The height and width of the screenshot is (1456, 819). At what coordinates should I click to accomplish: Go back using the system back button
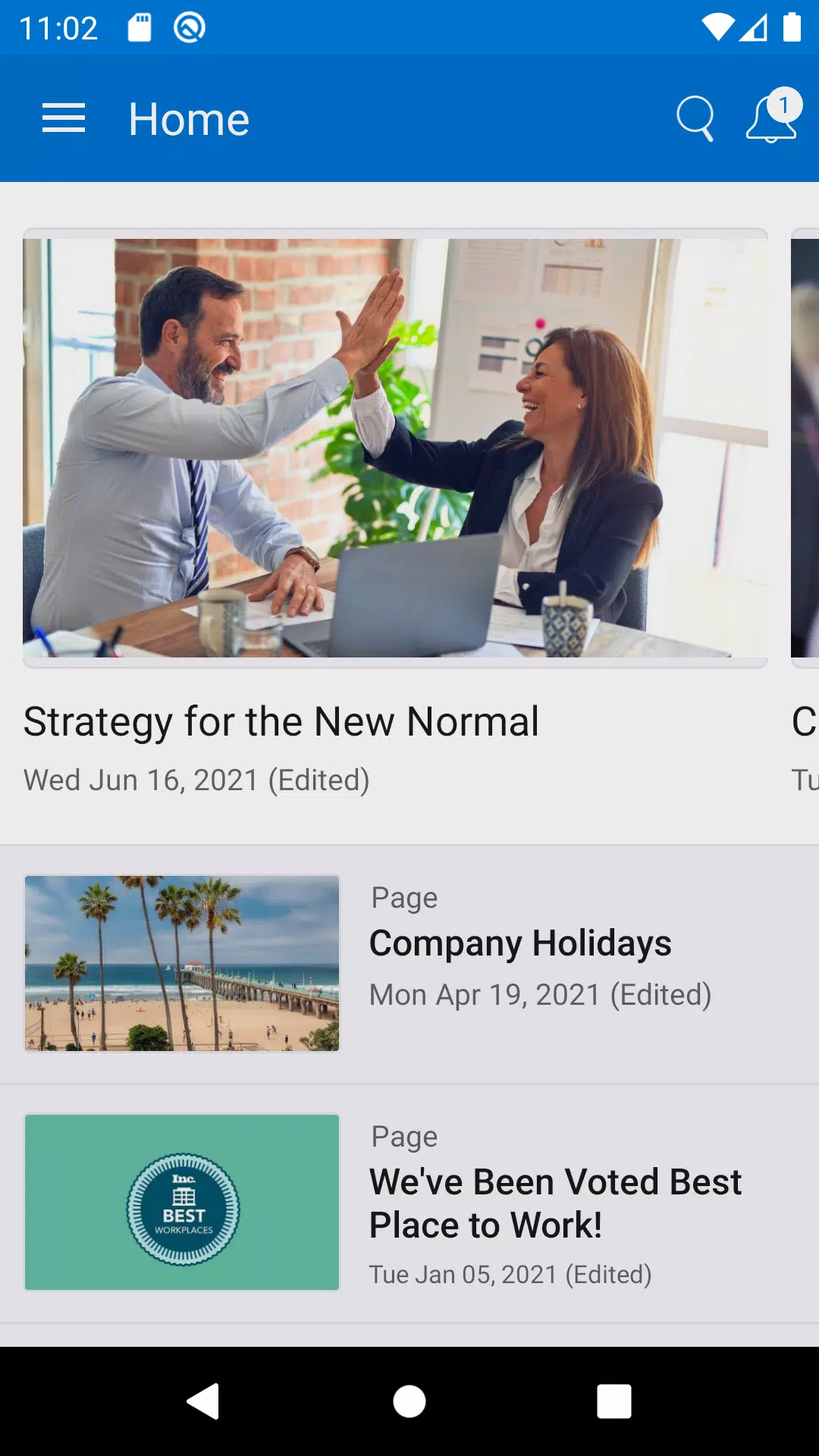[x=203, y=1401]
